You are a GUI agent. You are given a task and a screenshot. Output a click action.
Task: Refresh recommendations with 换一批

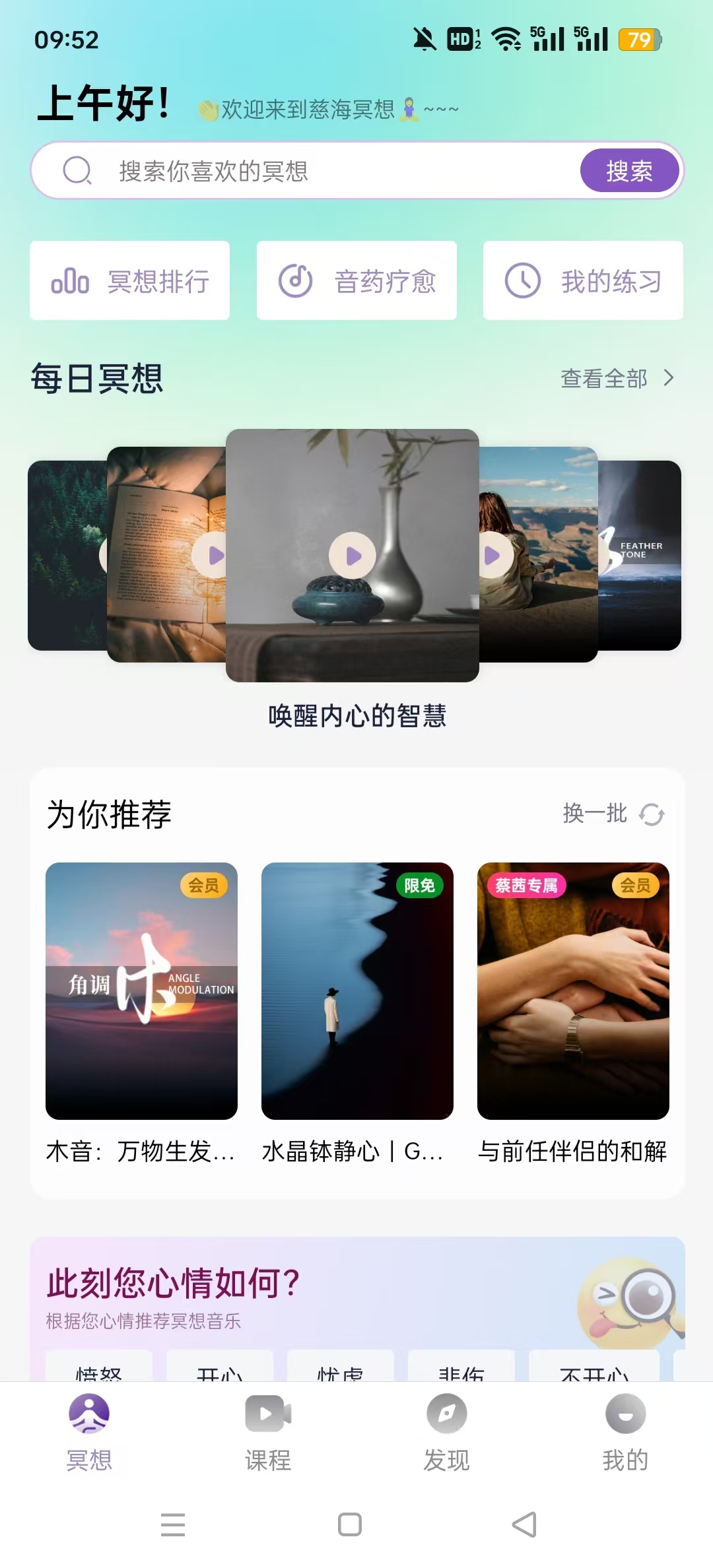[x=613, y=814]
